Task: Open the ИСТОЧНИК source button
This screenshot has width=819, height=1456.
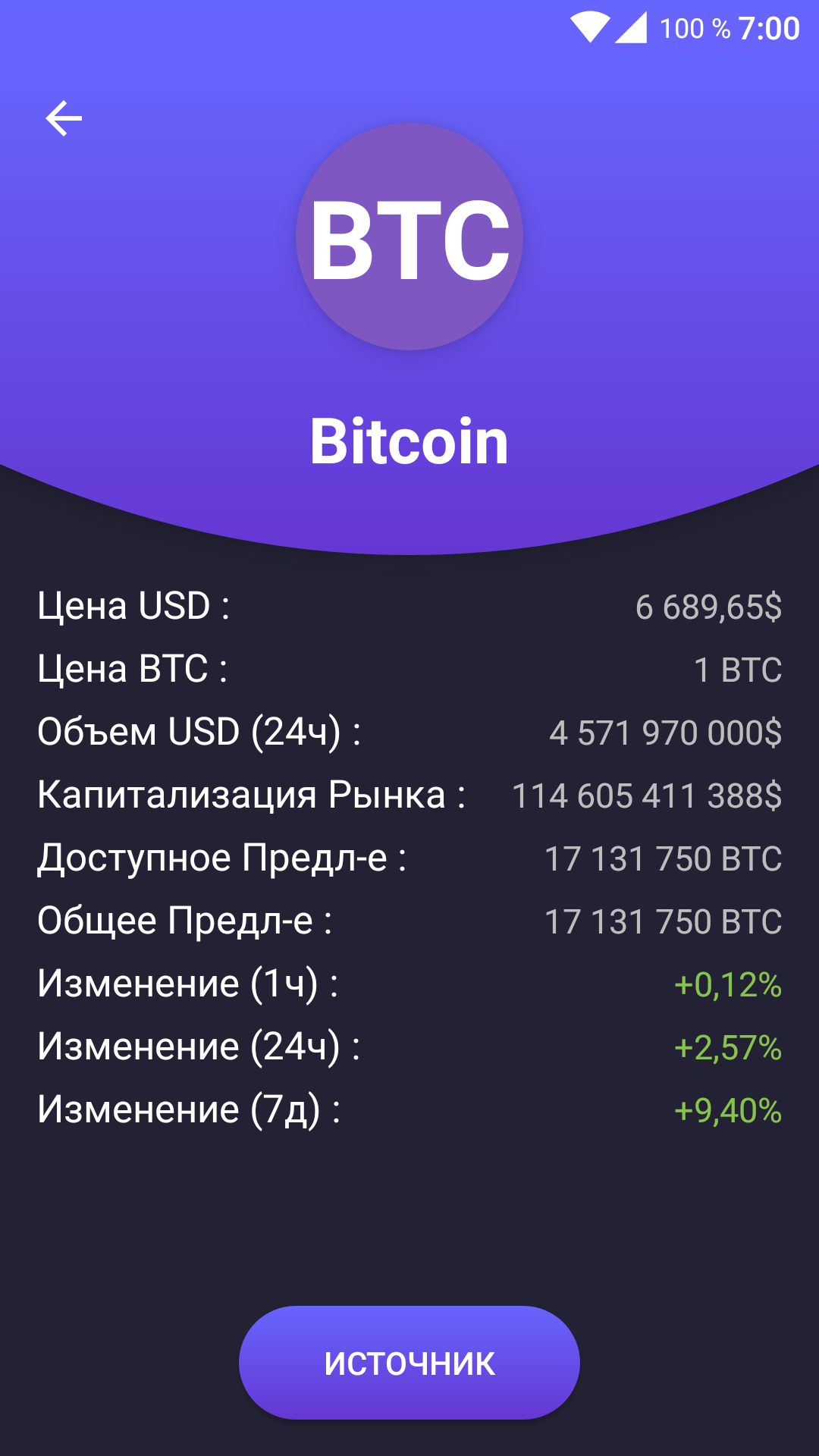Action: pyautogui.click(x=409, y=1363)
